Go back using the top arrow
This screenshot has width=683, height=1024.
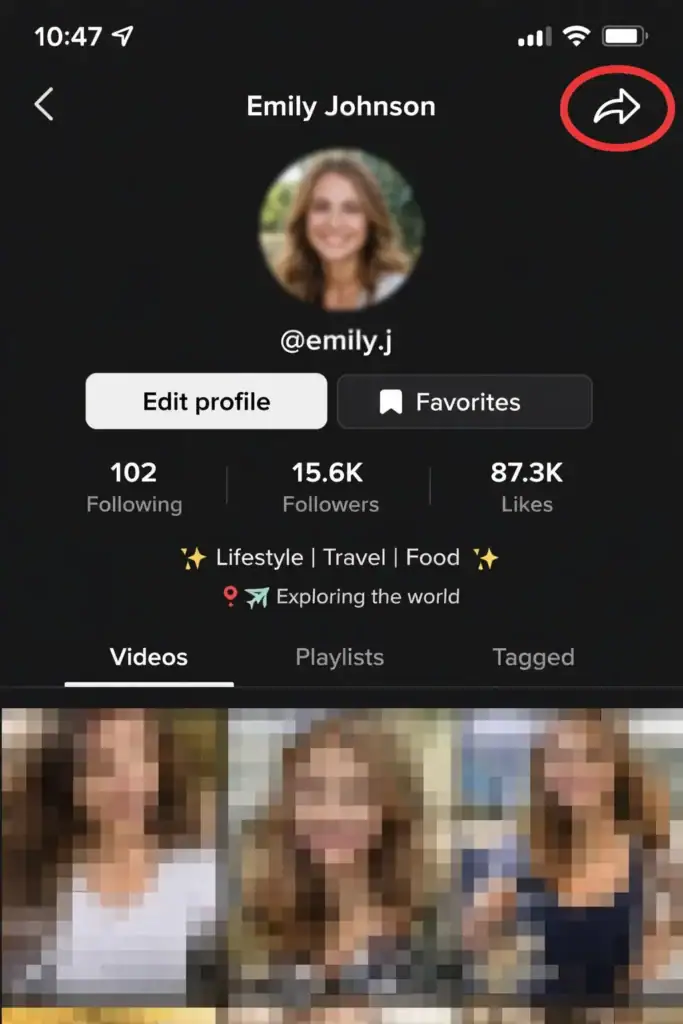coord(44,105)
